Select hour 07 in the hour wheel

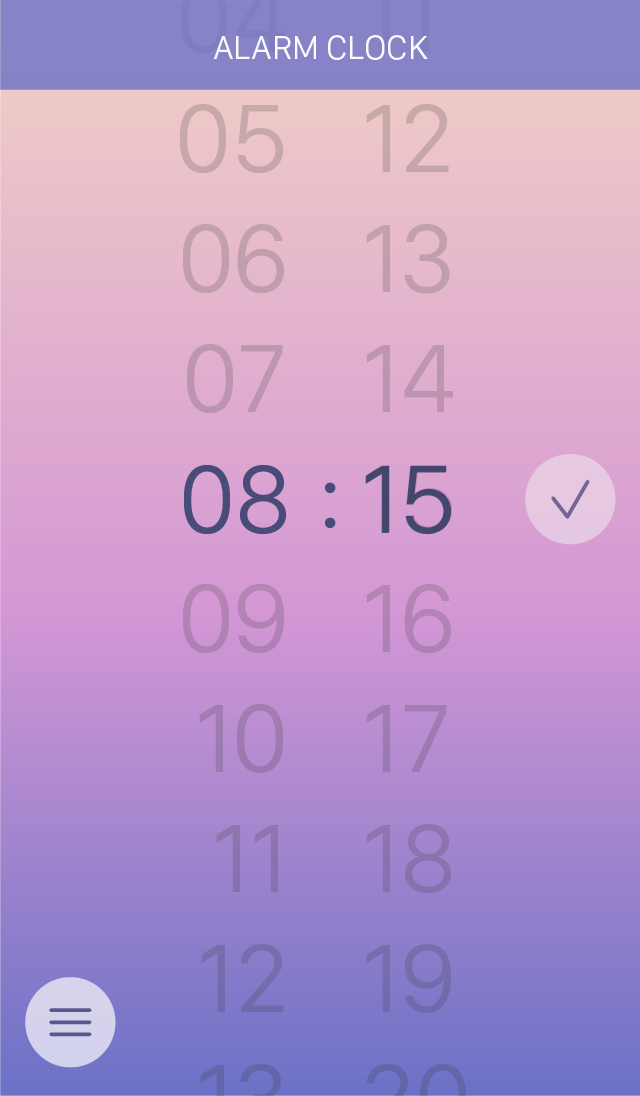tap(234, 379)
